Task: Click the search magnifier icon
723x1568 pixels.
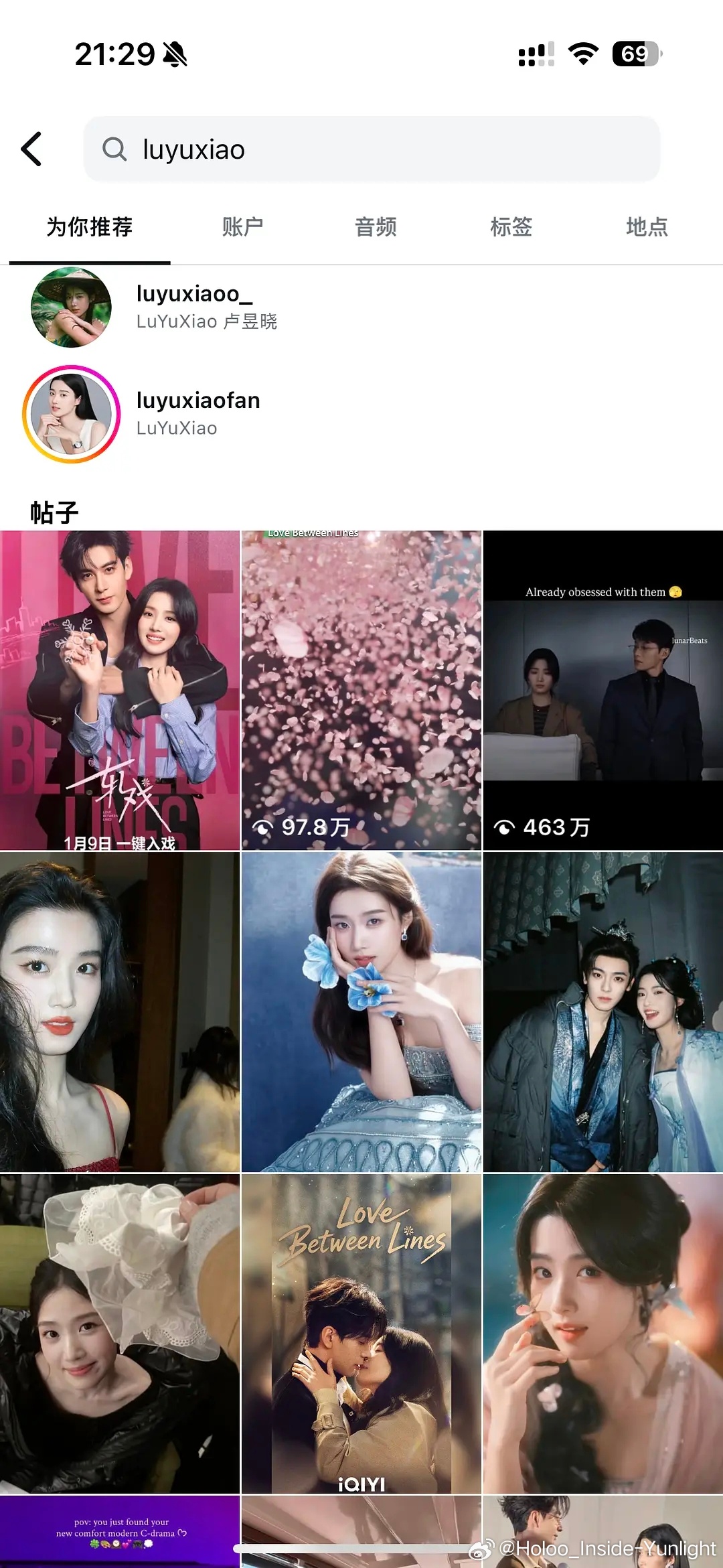Action: [x=115, y=149]
